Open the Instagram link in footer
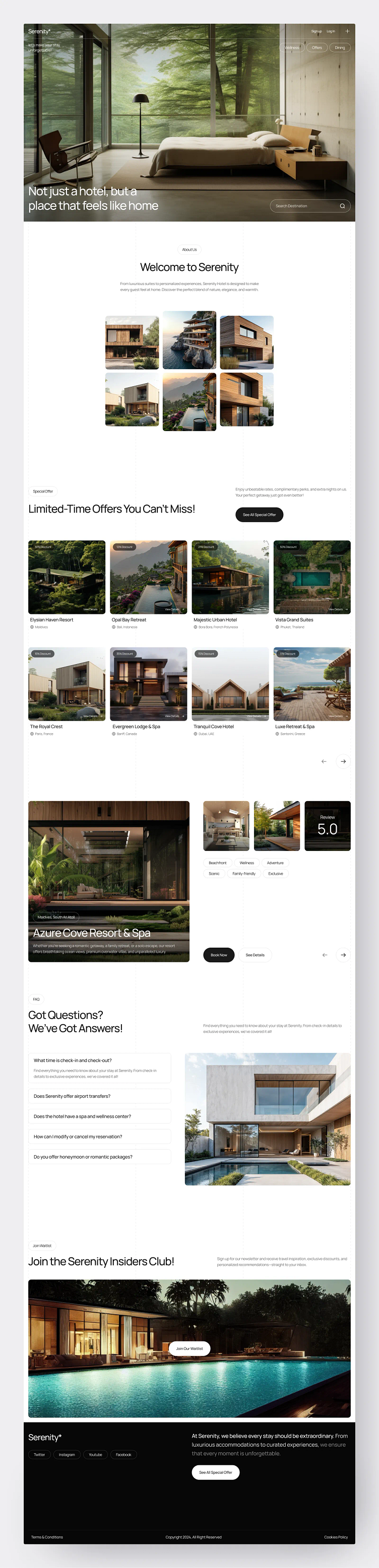The width and height of the screenshot is (379, 1568). pyautogui.click(x=67, y=1454)
